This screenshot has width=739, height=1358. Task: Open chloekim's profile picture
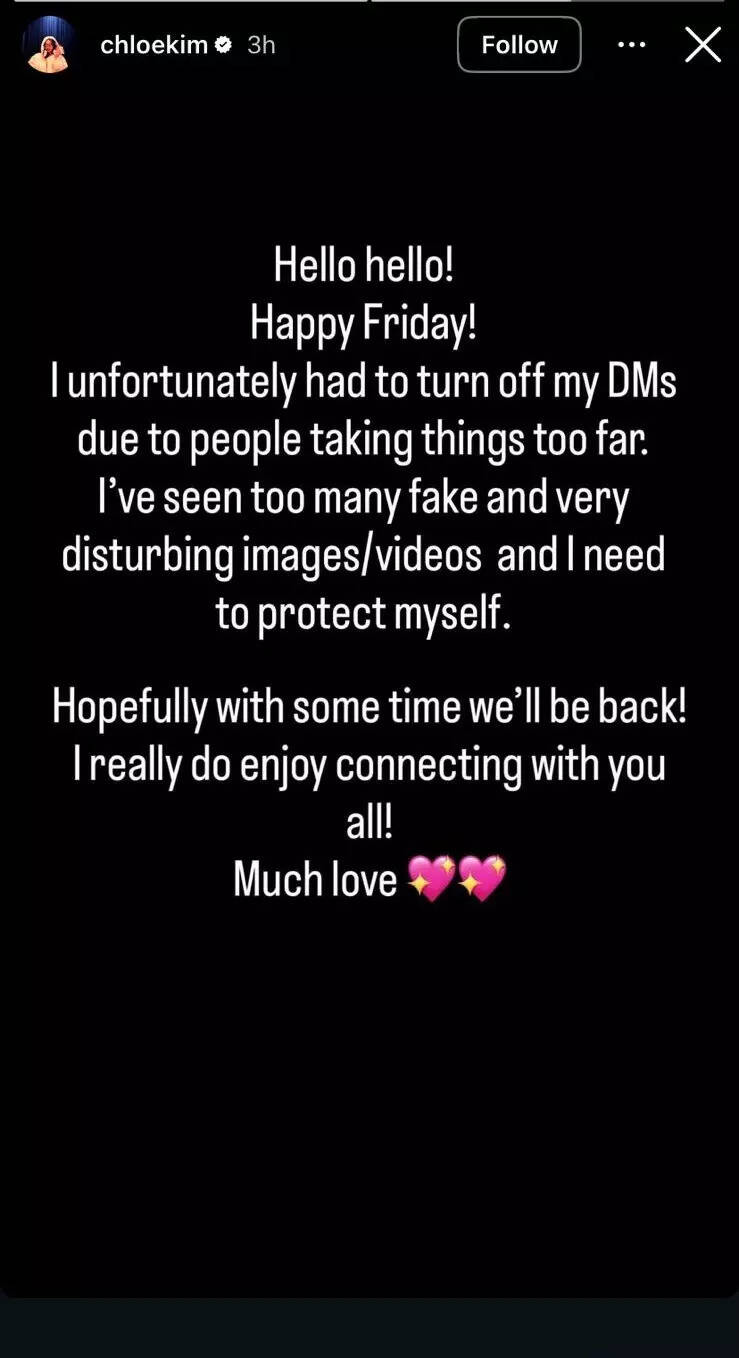pyautogui.click(x=49, y=45)
